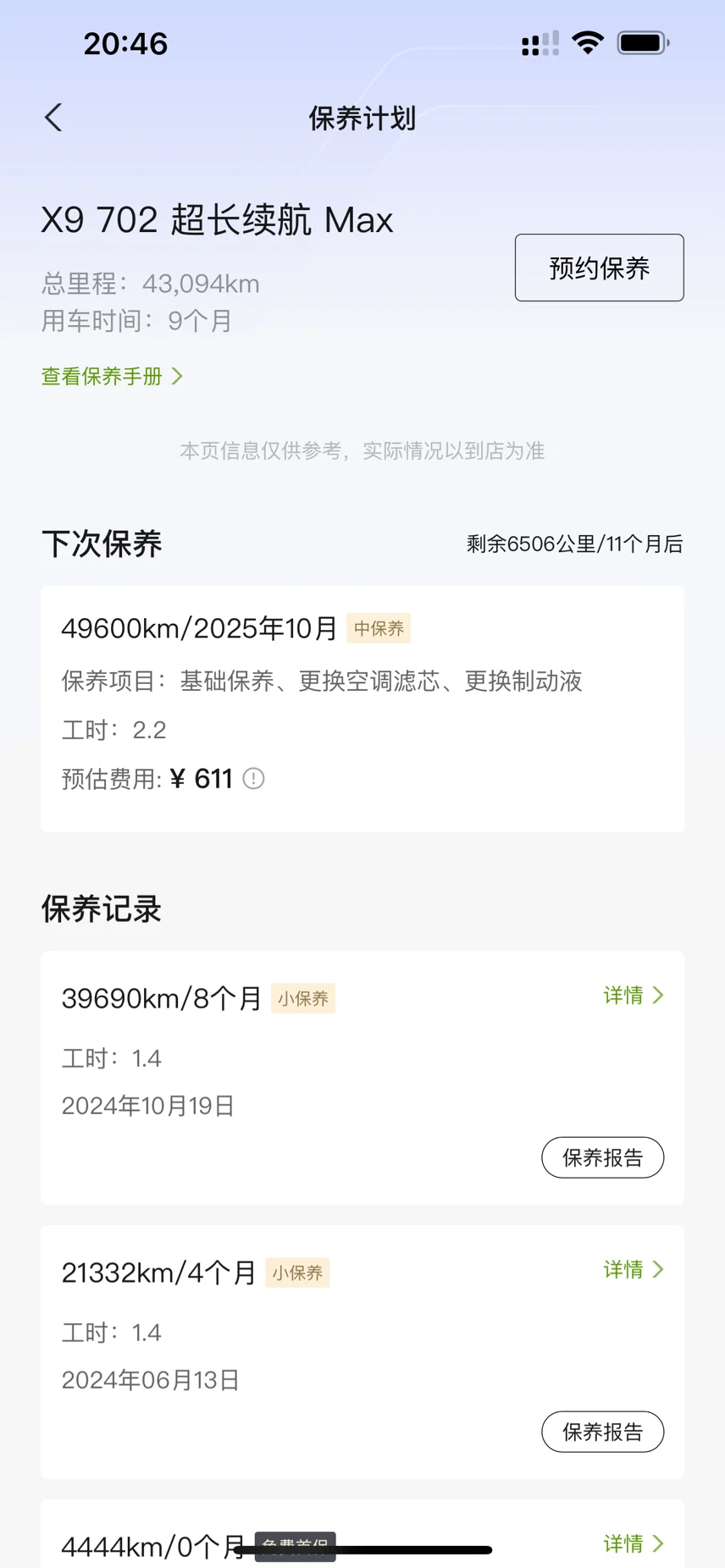
Task: Open 保养报告 for the 2024年06月13日 record
Action: point(602,1432)
